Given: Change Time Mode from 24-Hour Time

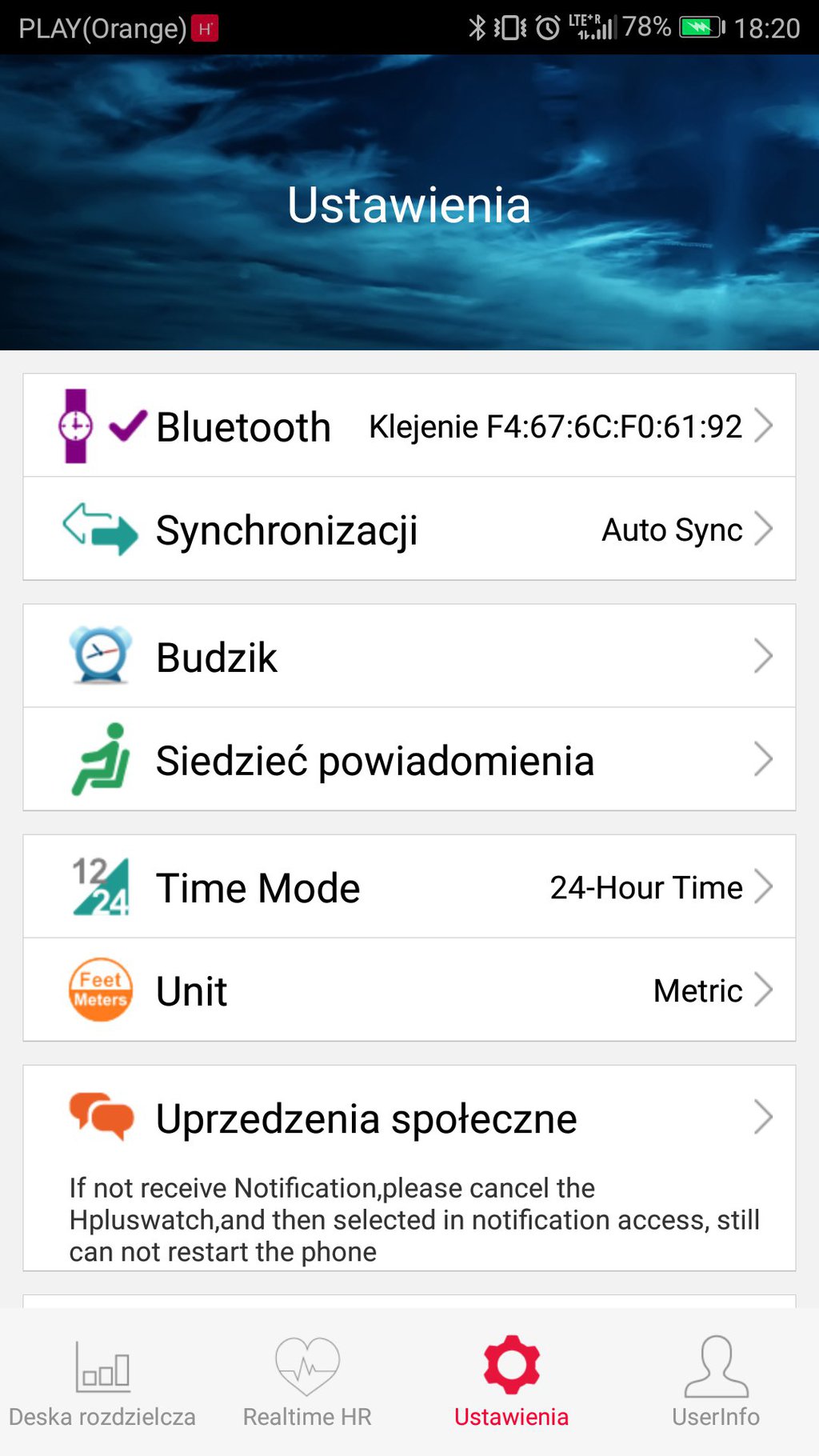Looking at the screenshot, I should click(409, 886).
